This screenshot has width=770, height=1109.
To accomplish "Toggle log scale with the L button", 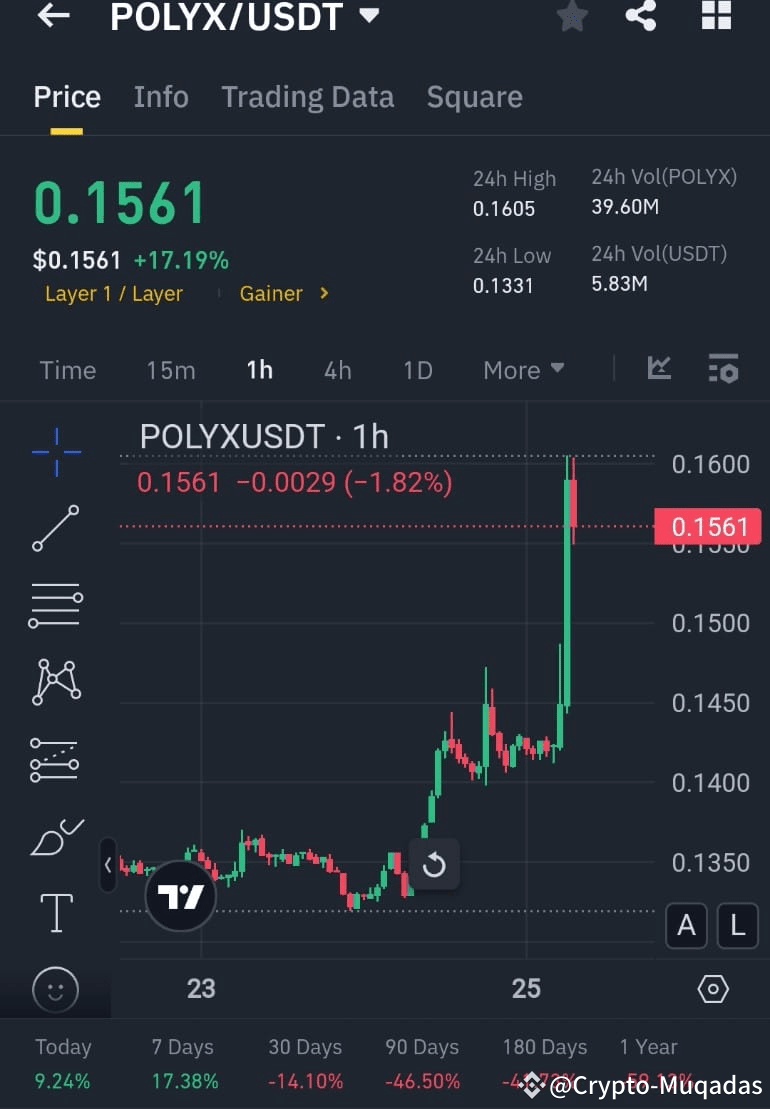I will coord(738,926).
